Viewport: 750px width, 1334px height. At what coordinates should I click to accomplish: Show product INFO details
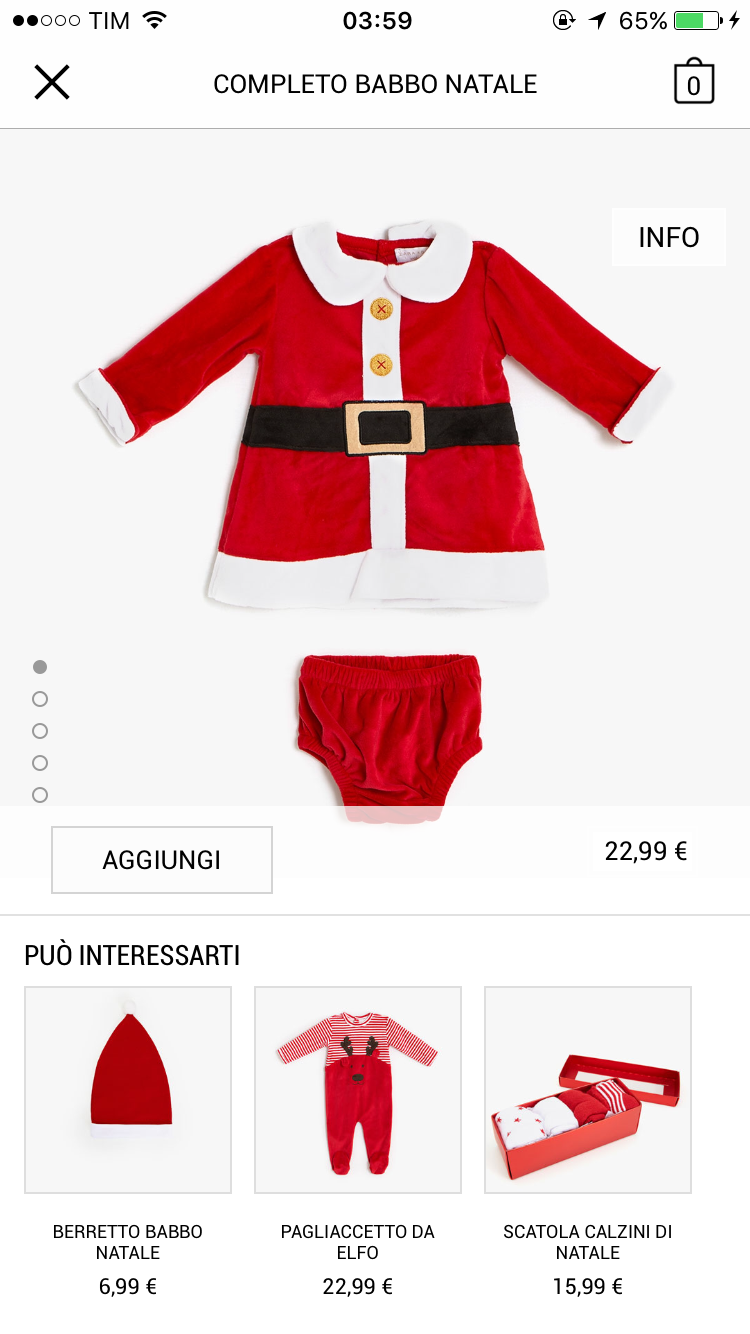(x=669, y=237)
